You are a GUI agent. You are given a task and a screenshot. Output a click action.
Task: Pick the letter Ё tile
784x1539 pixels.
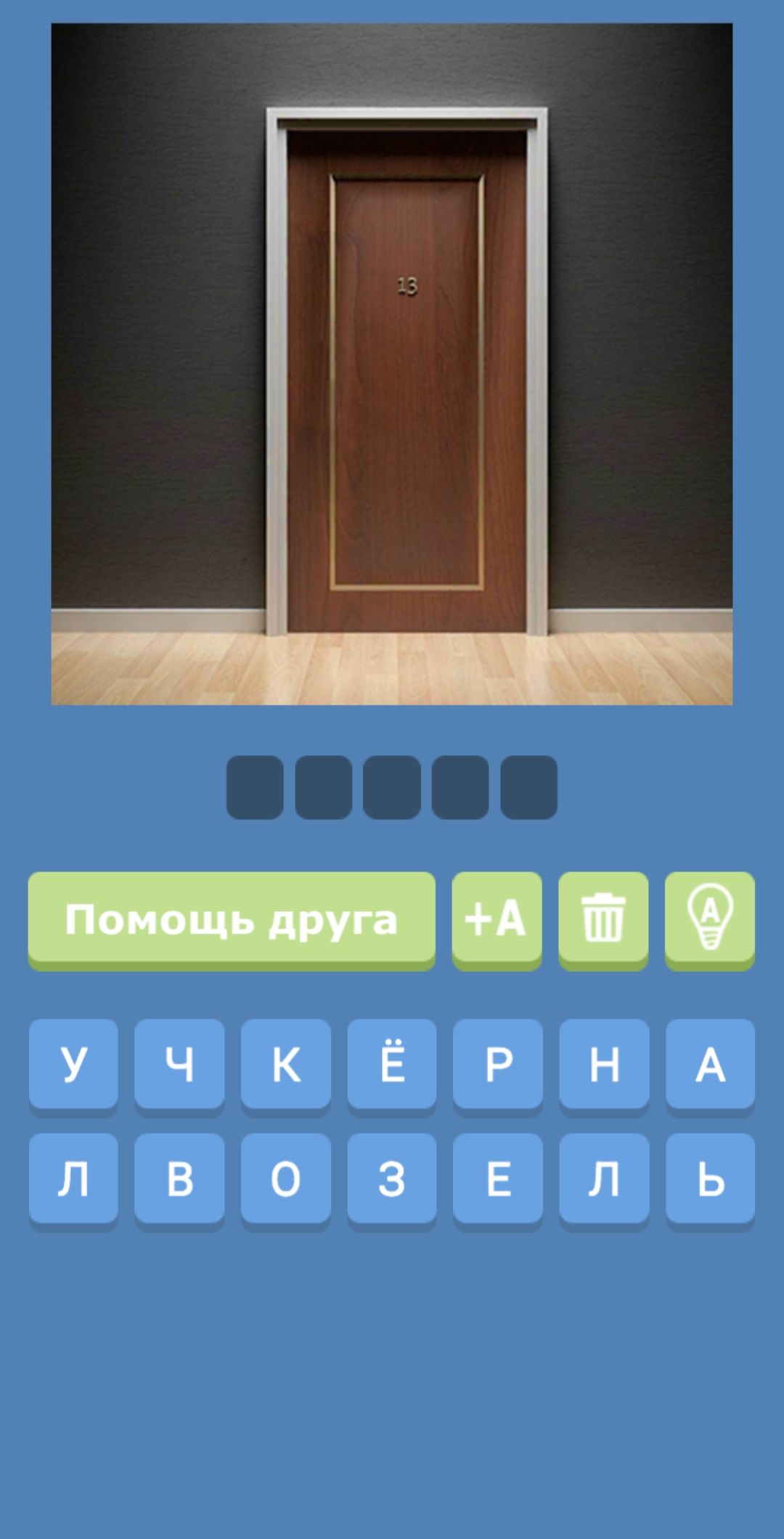pos(392,1064)
